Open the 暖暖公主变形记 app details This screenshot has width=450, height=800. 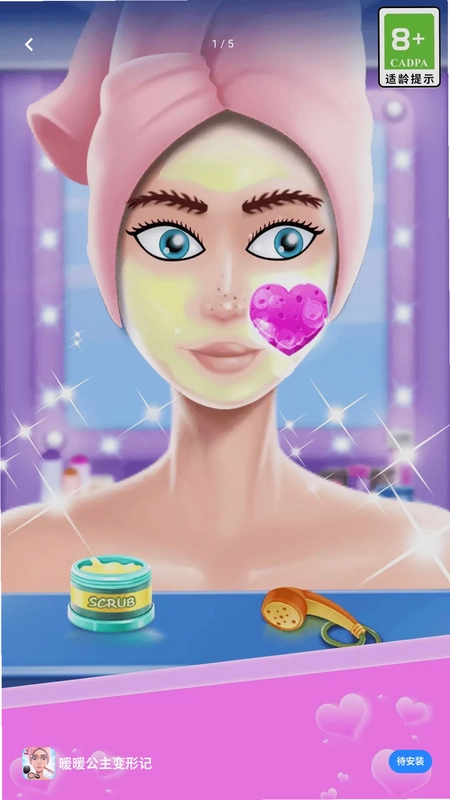click(x=105, y=764)
